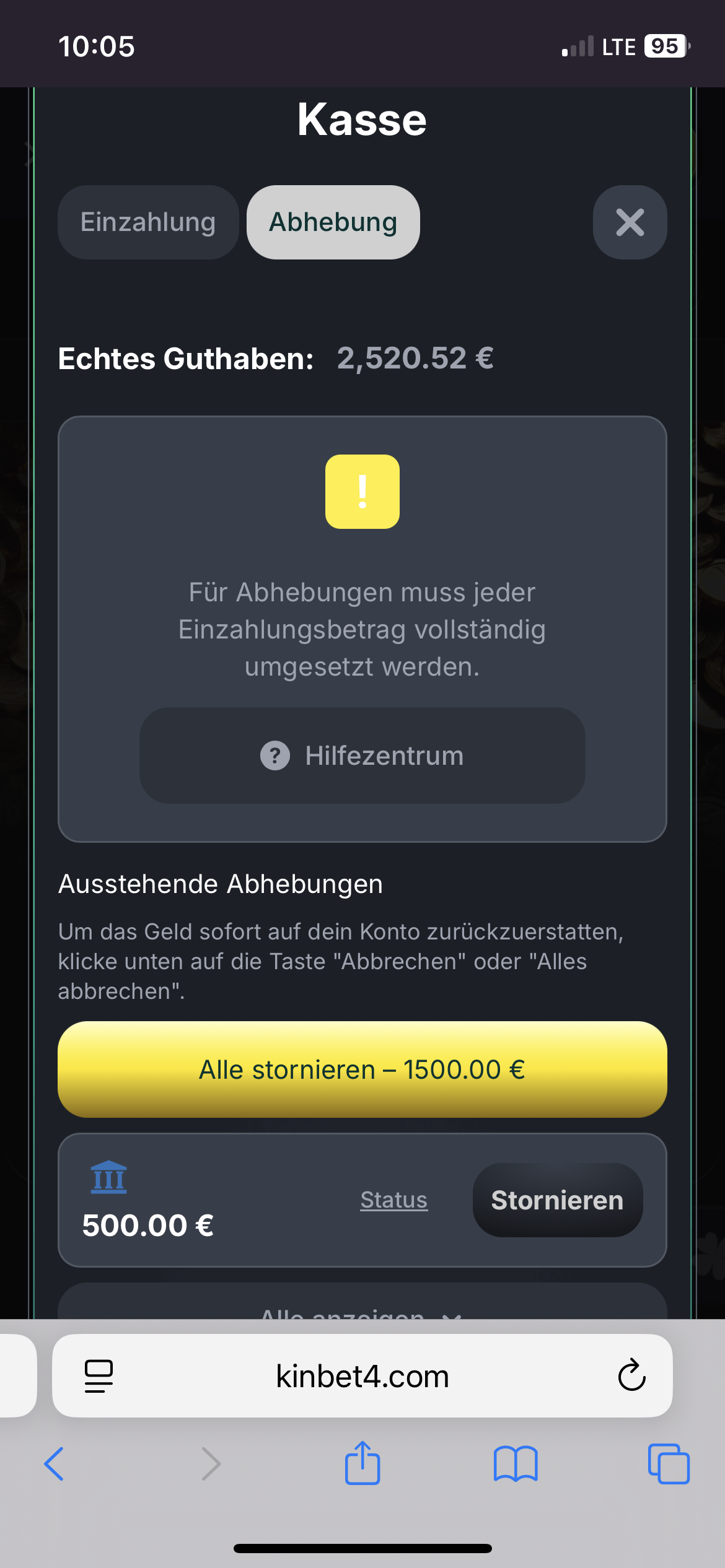Open the Safari page settings menu
The height and width of the screenshot is (1568, 725).
[99, 1376]
